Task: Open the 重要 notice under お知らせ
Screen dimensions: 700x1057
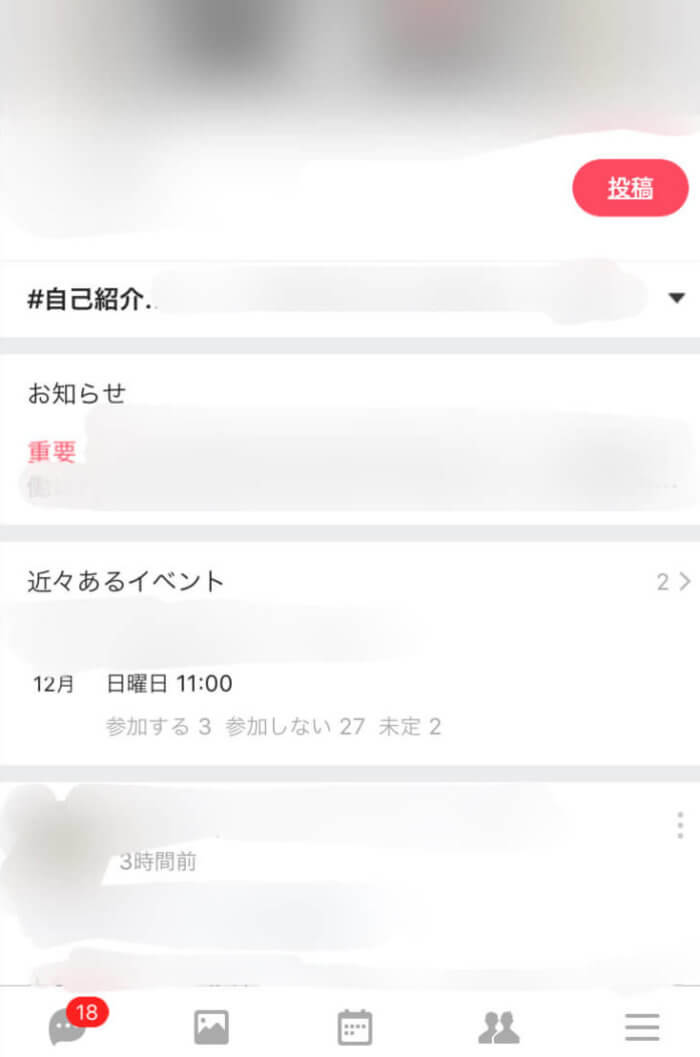Action: [52, 452]
